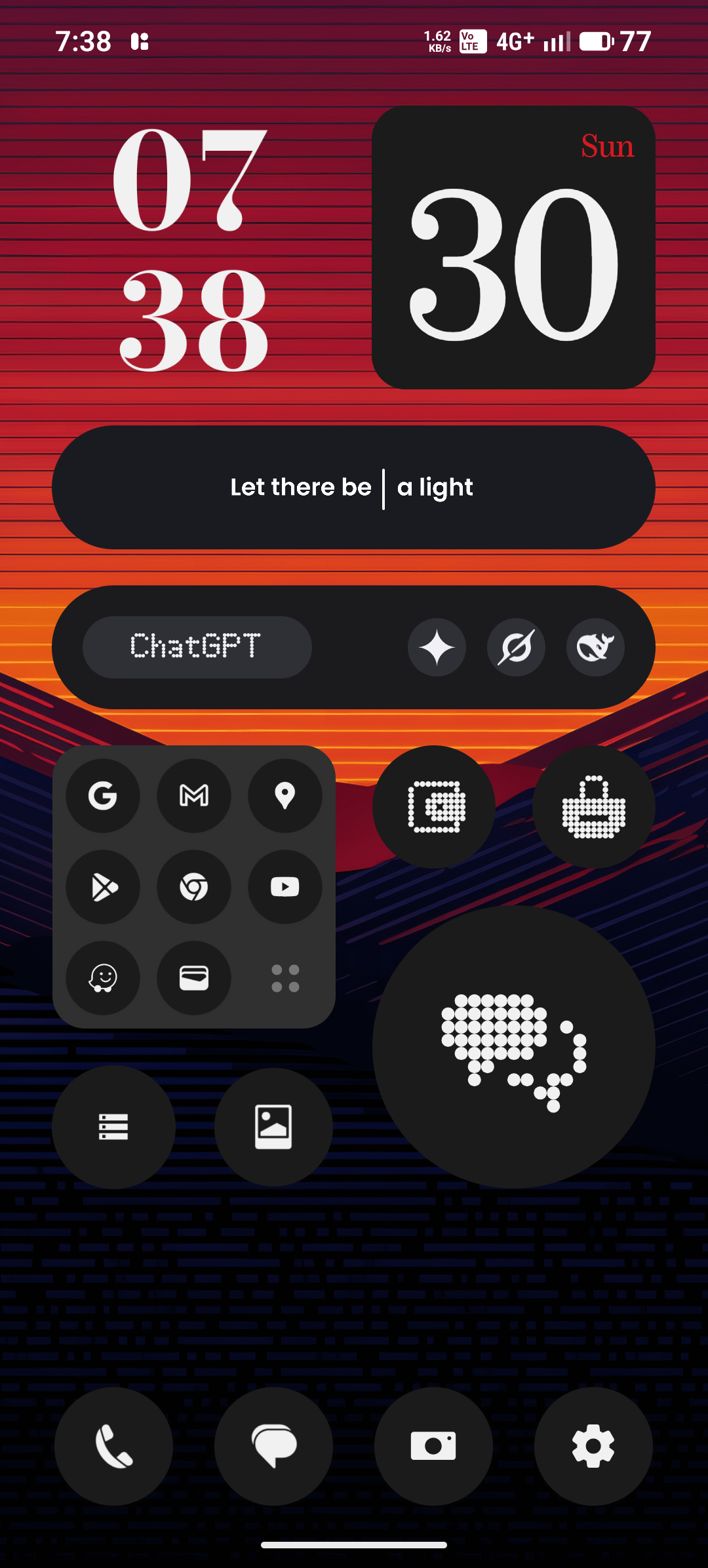Open the shopping bag dotted icon

point(593,807)
